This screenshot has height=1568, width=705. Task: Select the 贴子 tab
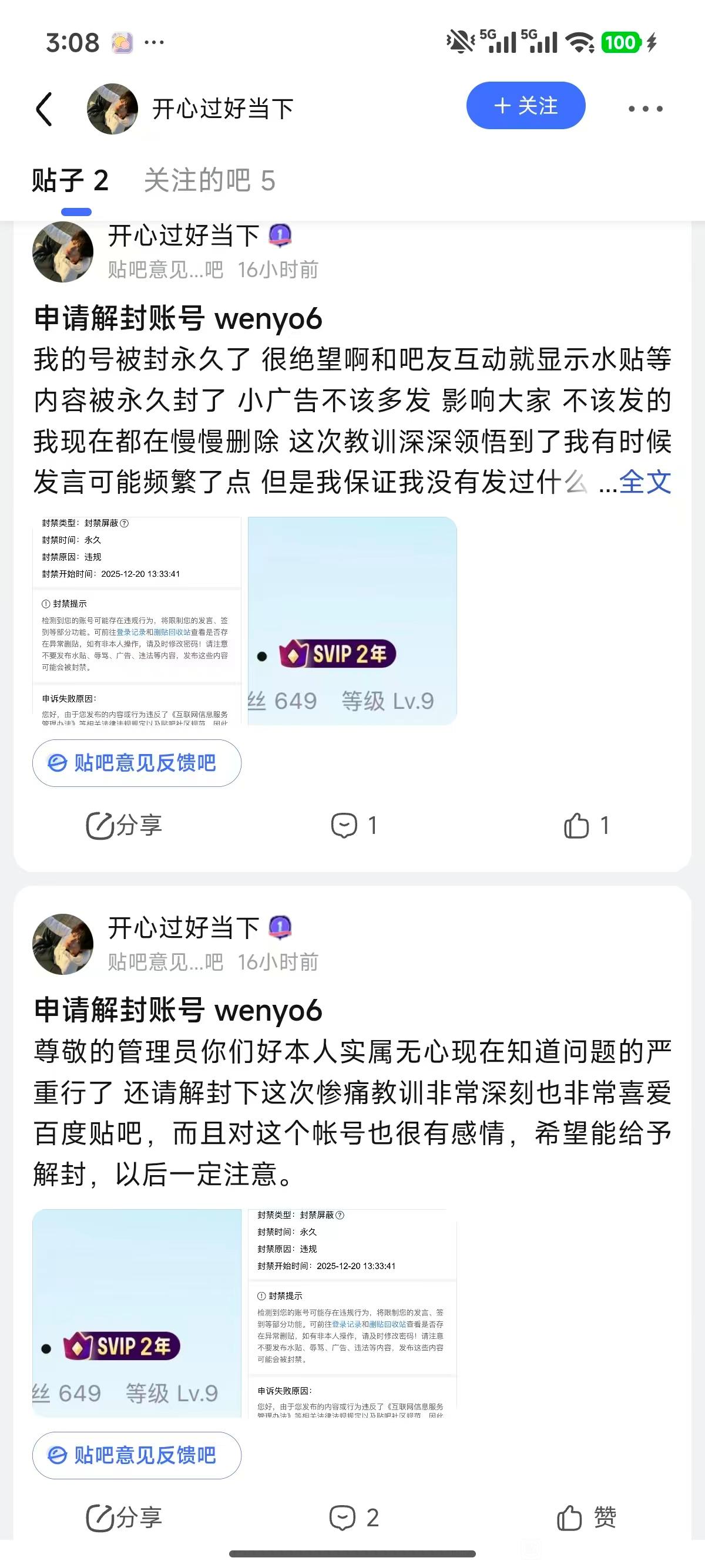tap(70, 181)
